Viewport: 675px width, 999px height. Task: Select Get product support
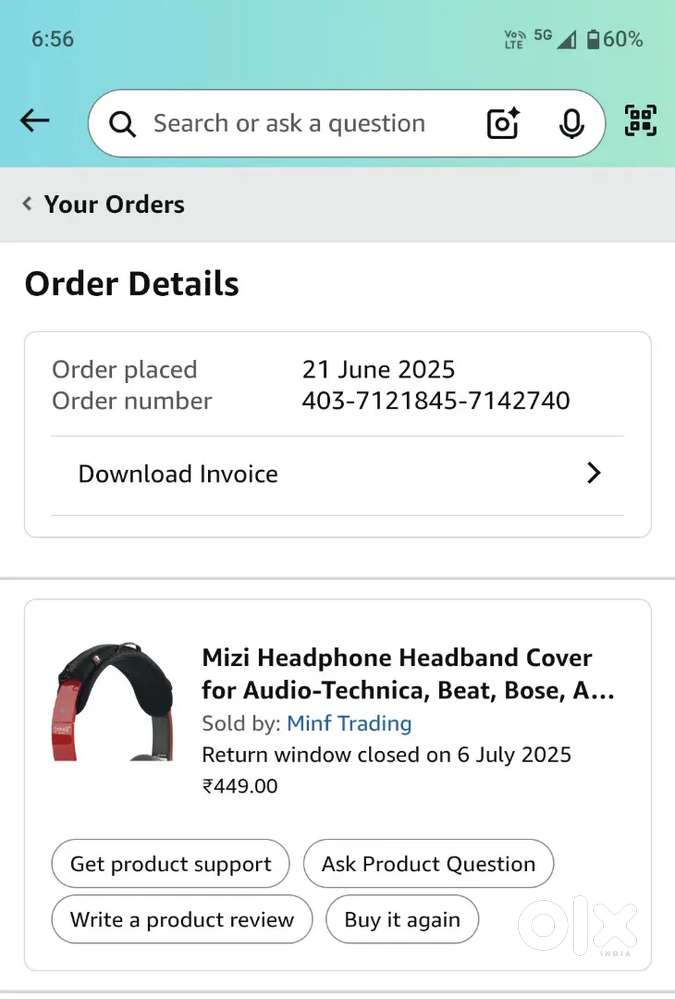pyautogui.click(x=171, y=864)
